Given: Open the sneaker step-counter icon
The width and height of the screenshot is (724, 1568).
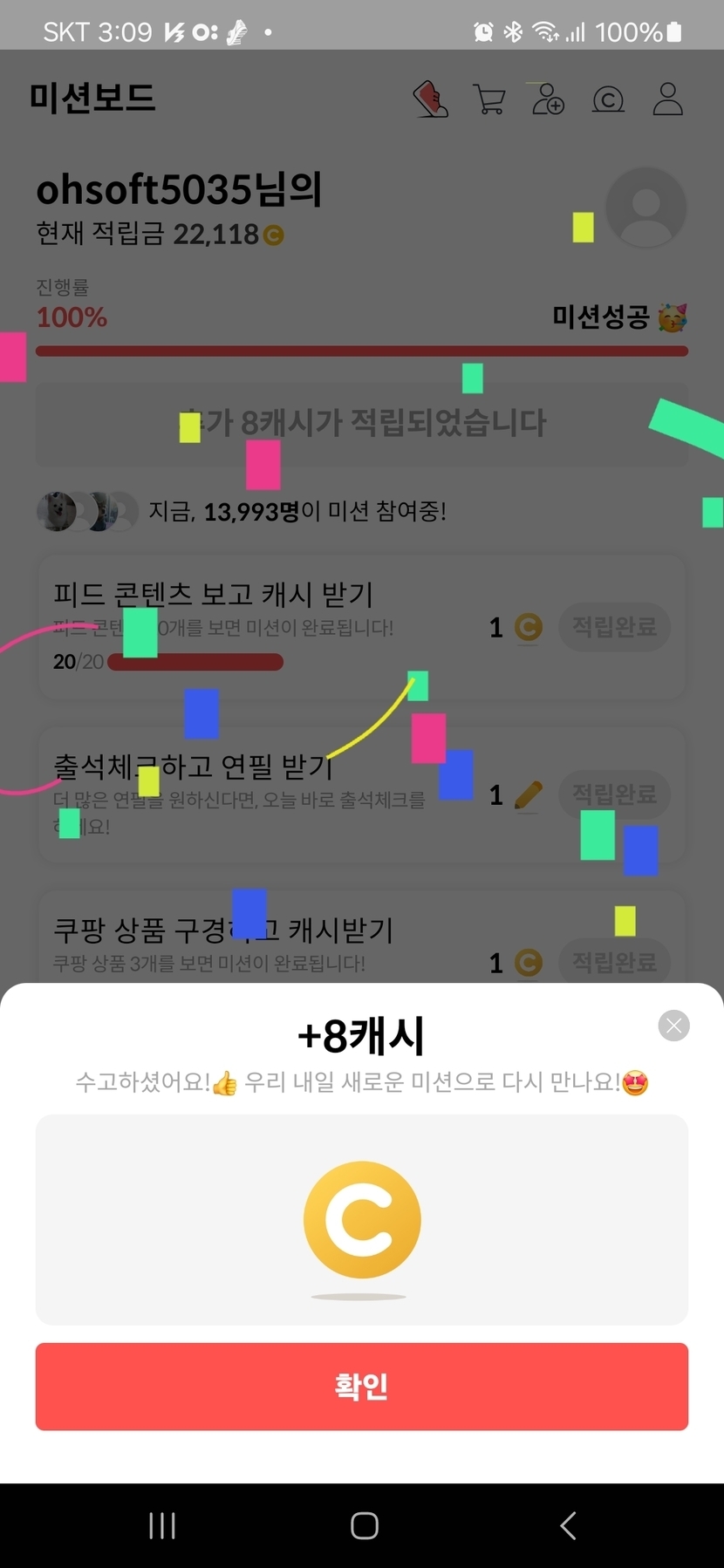Looking at the screenshot, I should (x=431, y=99).
